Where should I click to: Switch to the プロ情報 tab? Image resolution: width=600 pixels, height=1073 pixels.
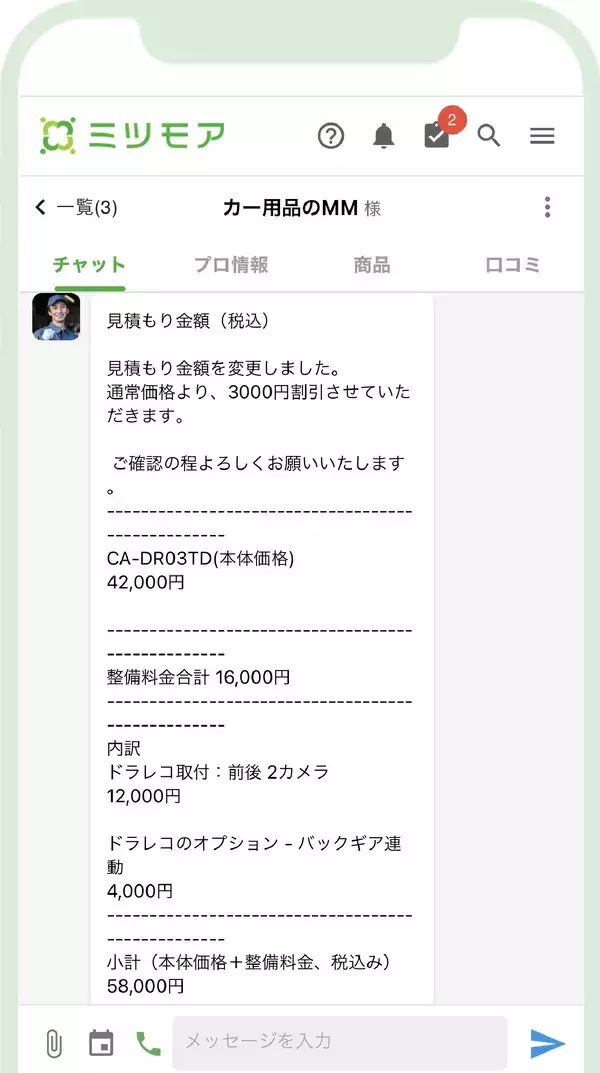coord(231,265)
